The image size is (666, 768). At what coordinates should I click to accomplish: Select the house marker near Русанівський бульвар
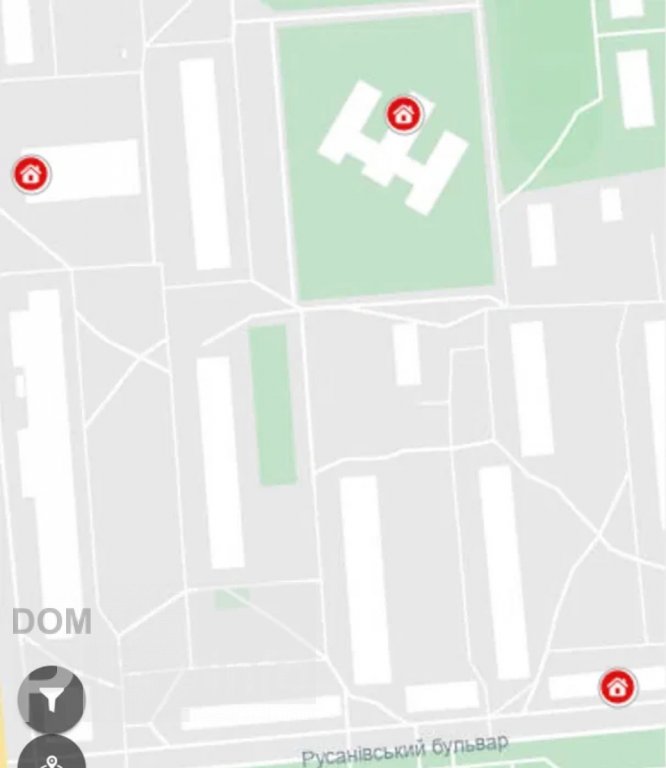tap(617, 687)
